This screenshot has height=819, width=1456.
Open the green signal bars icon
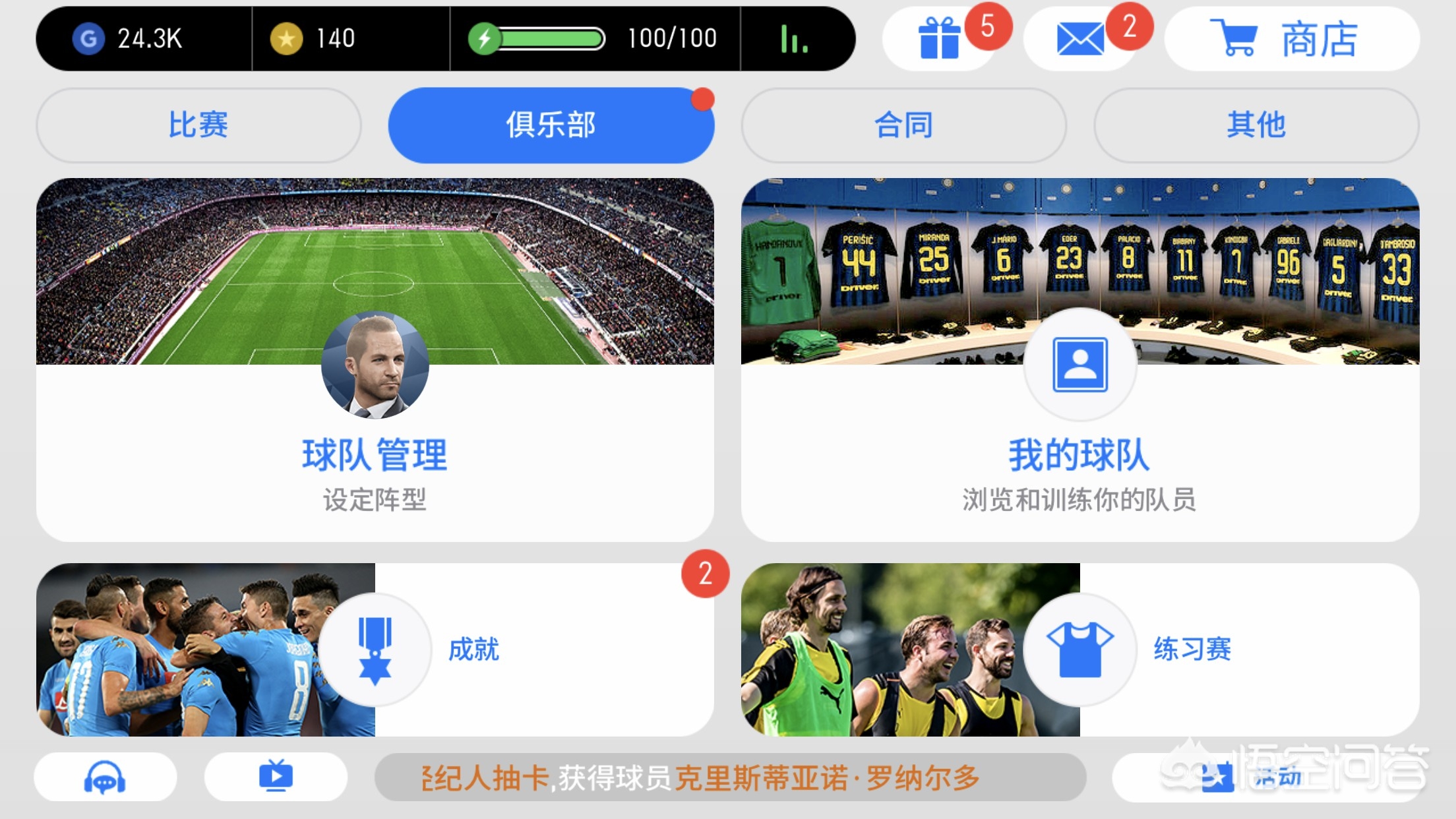click(x=795, y=39)
